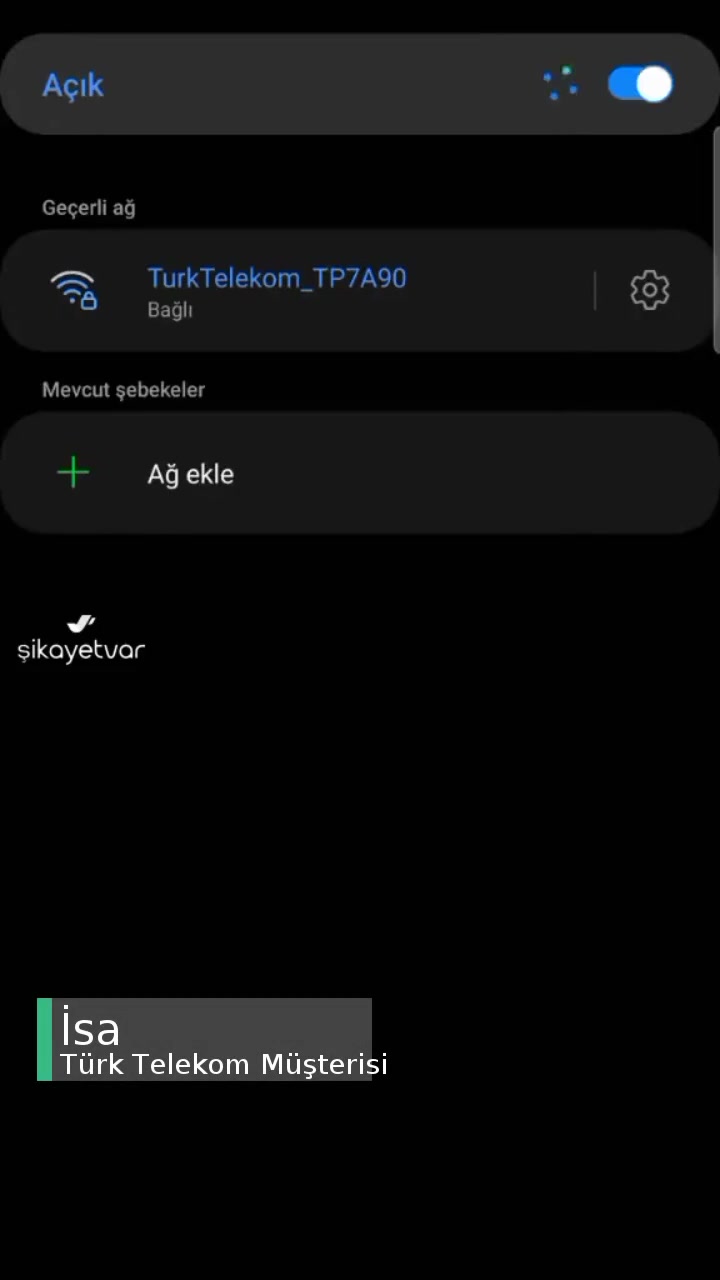Select the TurkTelekom_TP7A90 network name
The width and height of the screenshot is (720, 1280).
point(277,278)
